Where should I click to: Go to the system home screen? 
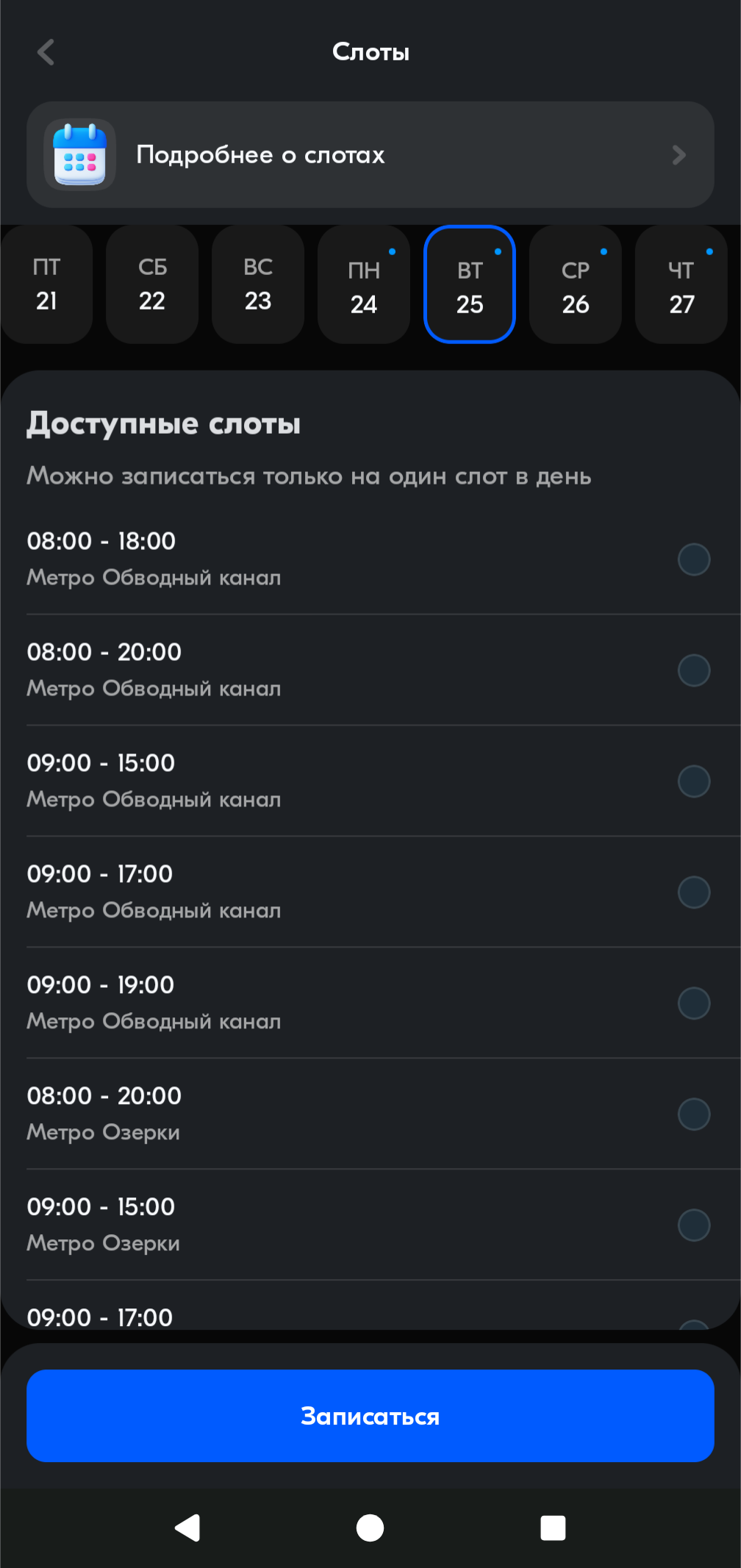coord(370,1528)
